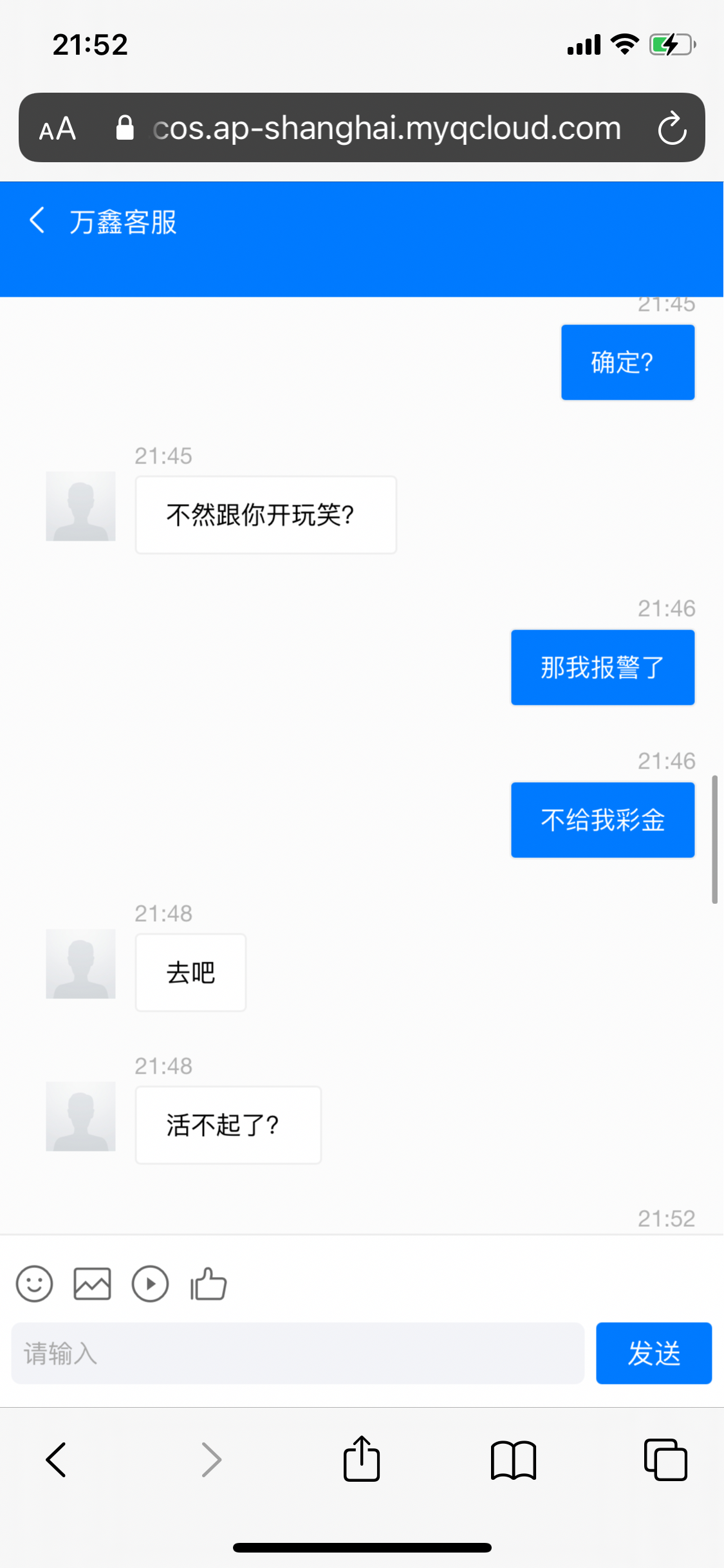Viewport: 724px width, 1568px height.
Task: Attach an image to the chat
Action: (x=92, y=1284)
